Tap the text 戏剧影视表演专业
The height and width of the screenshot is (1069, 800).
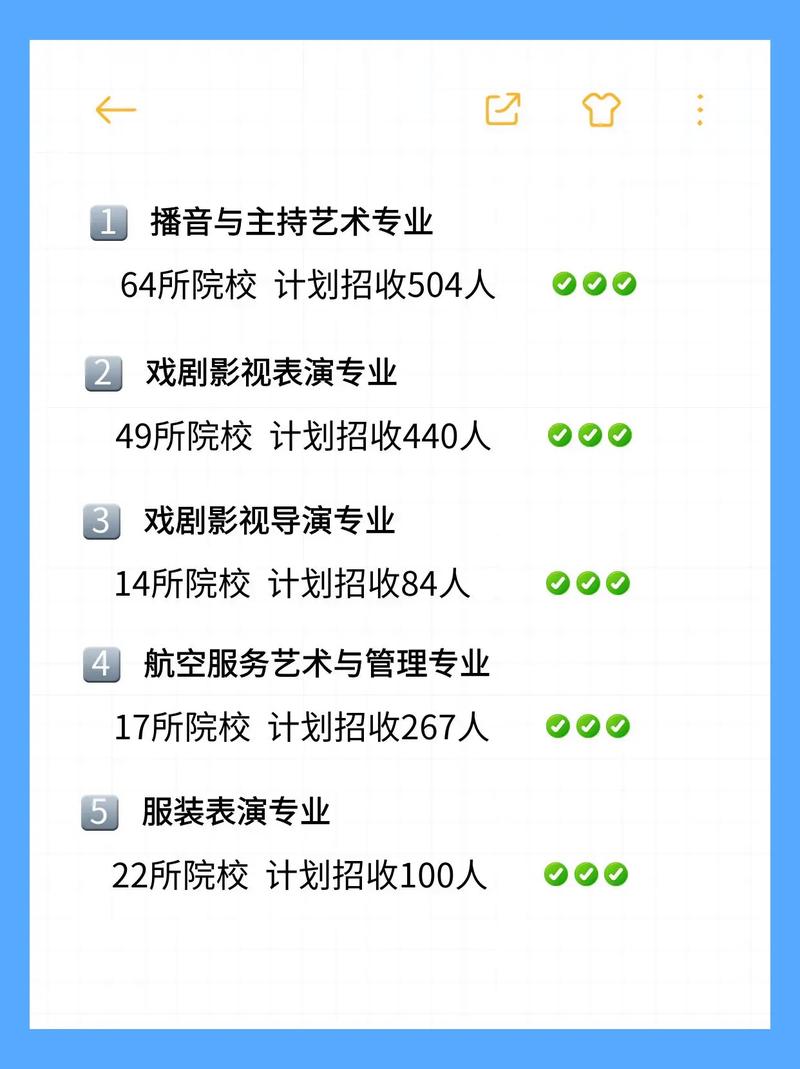[270, 371]
